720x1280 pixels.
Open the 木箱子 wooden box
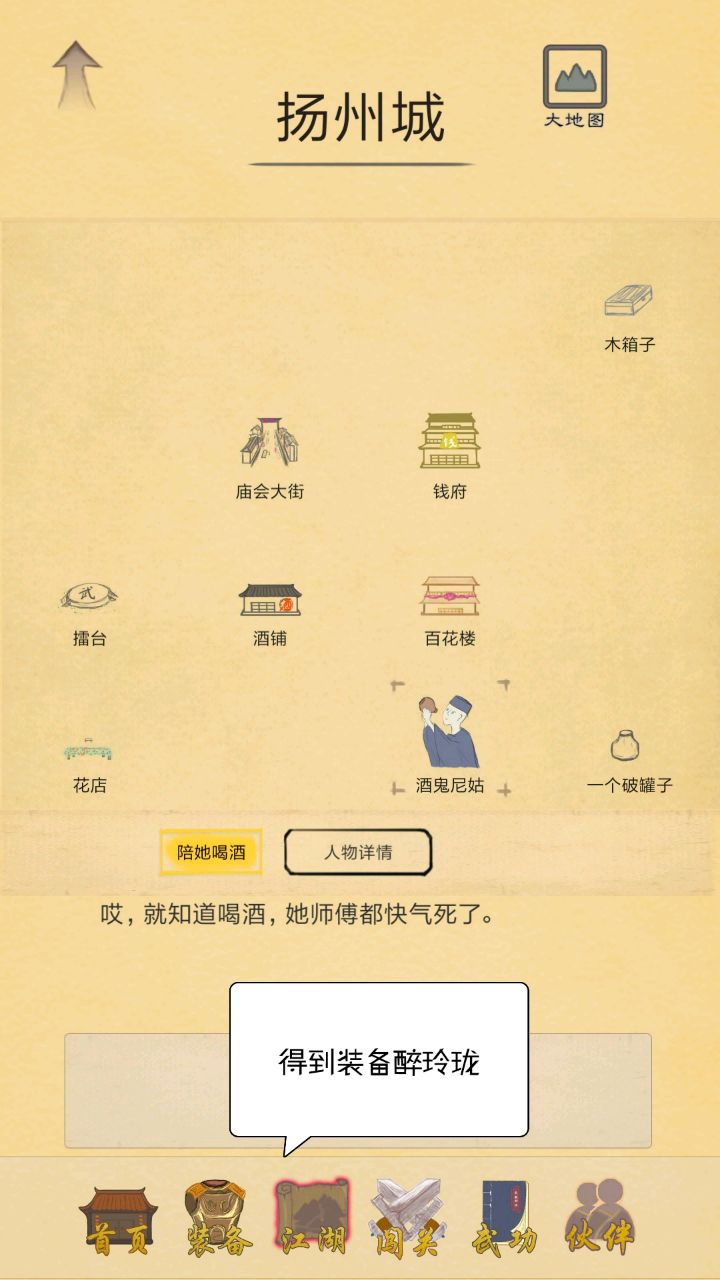point(629,316)
